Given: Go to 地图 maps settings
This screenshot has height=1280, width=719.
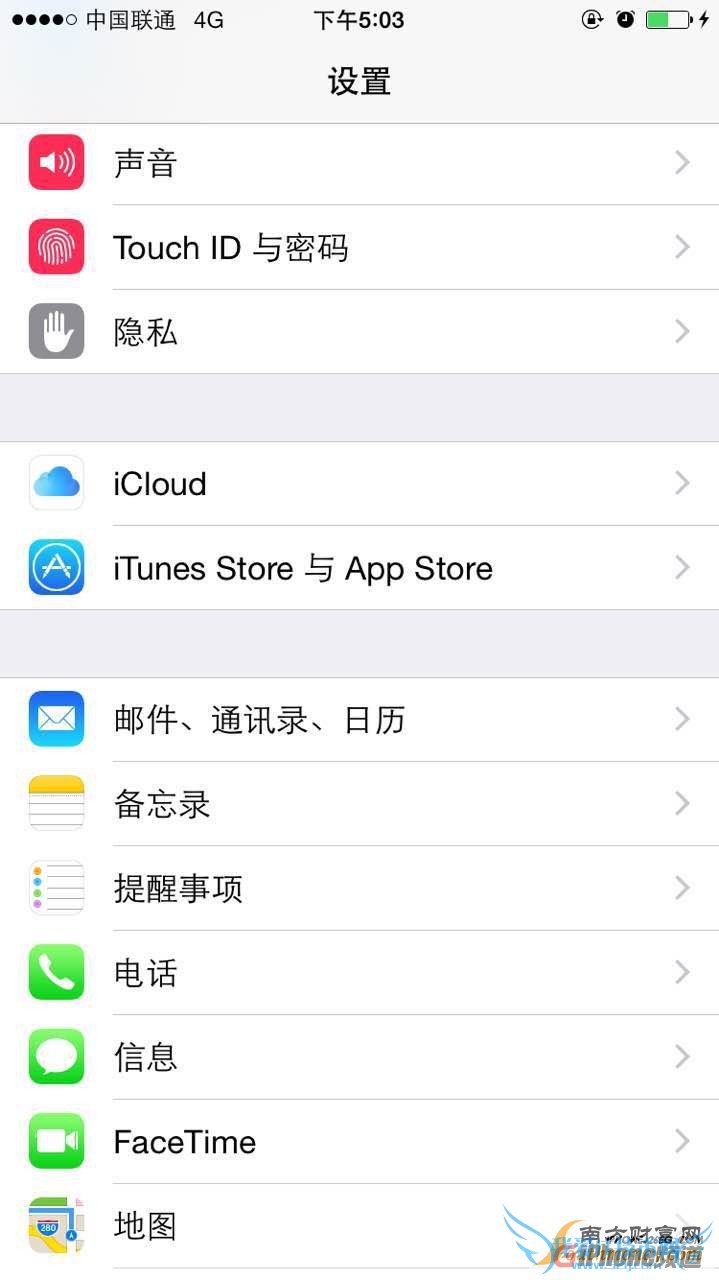Looking at the screenshot, I should (300, 1225).
